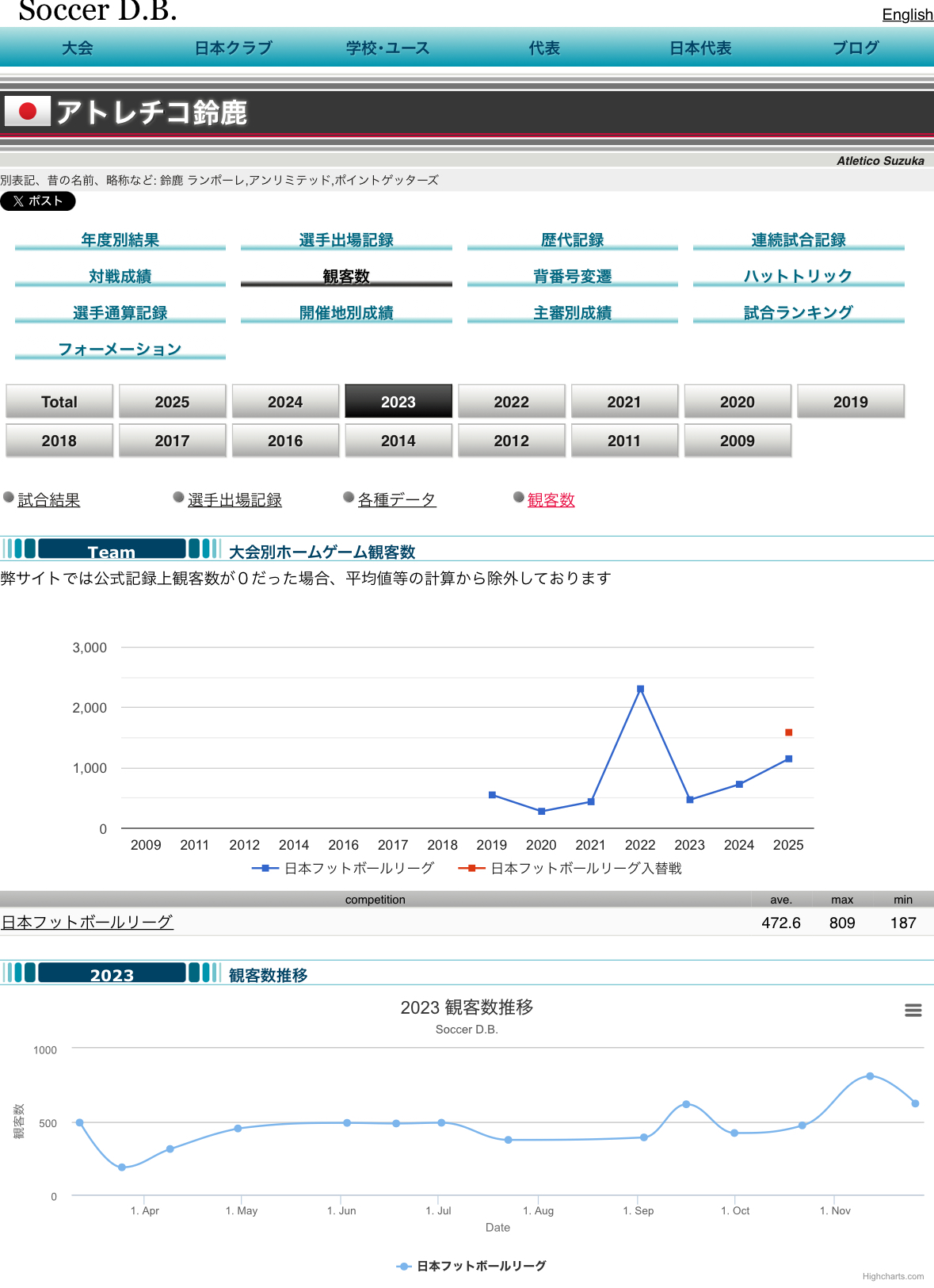
Task: Toggle 日本フットボールリーグ入替戦 series in legend
Action: pyautogui.click(x=585, y=869)
